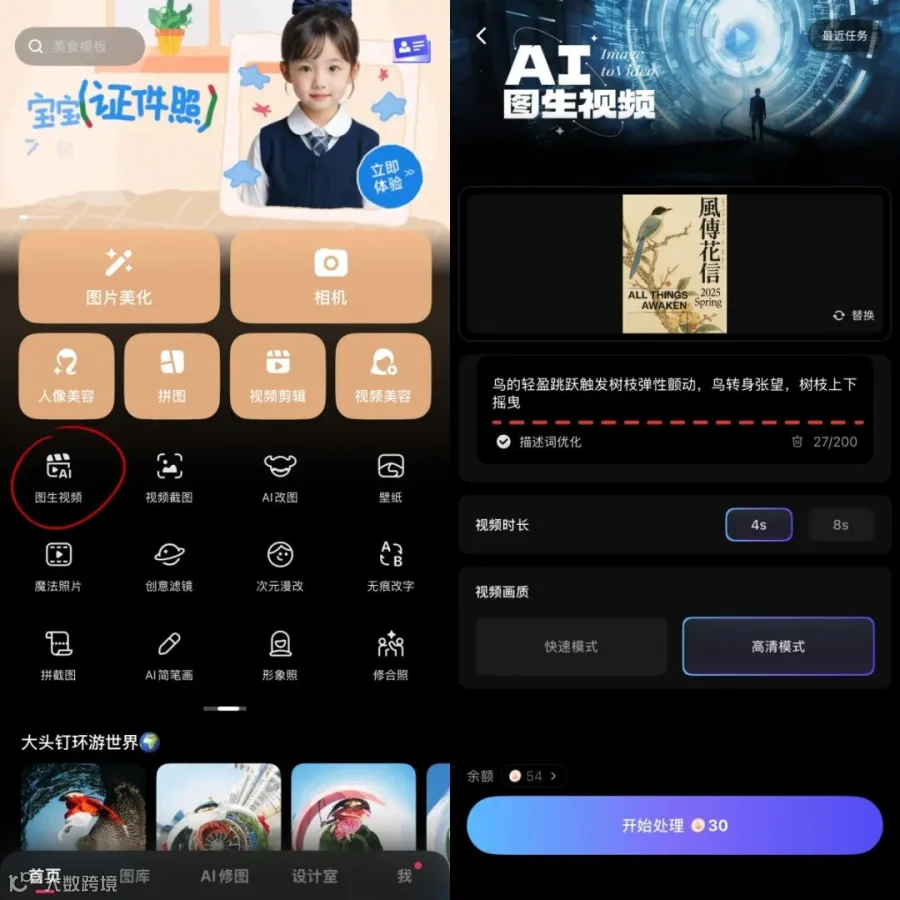Open the 拼图 collage tool
This screenshot has height=900, width=900.
pos(172,376)
